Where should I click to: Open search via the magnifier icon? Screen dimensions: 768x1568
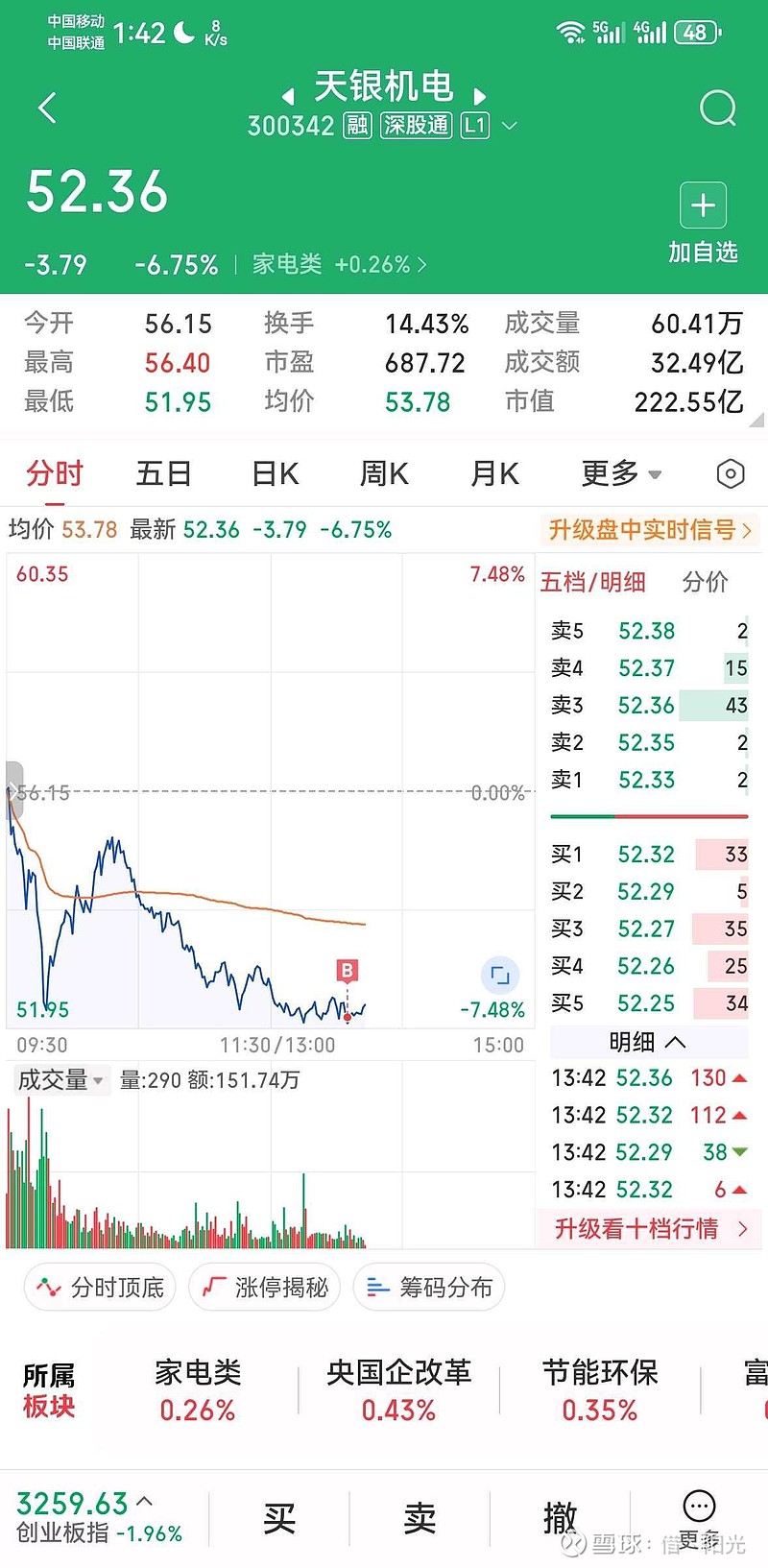717,108
